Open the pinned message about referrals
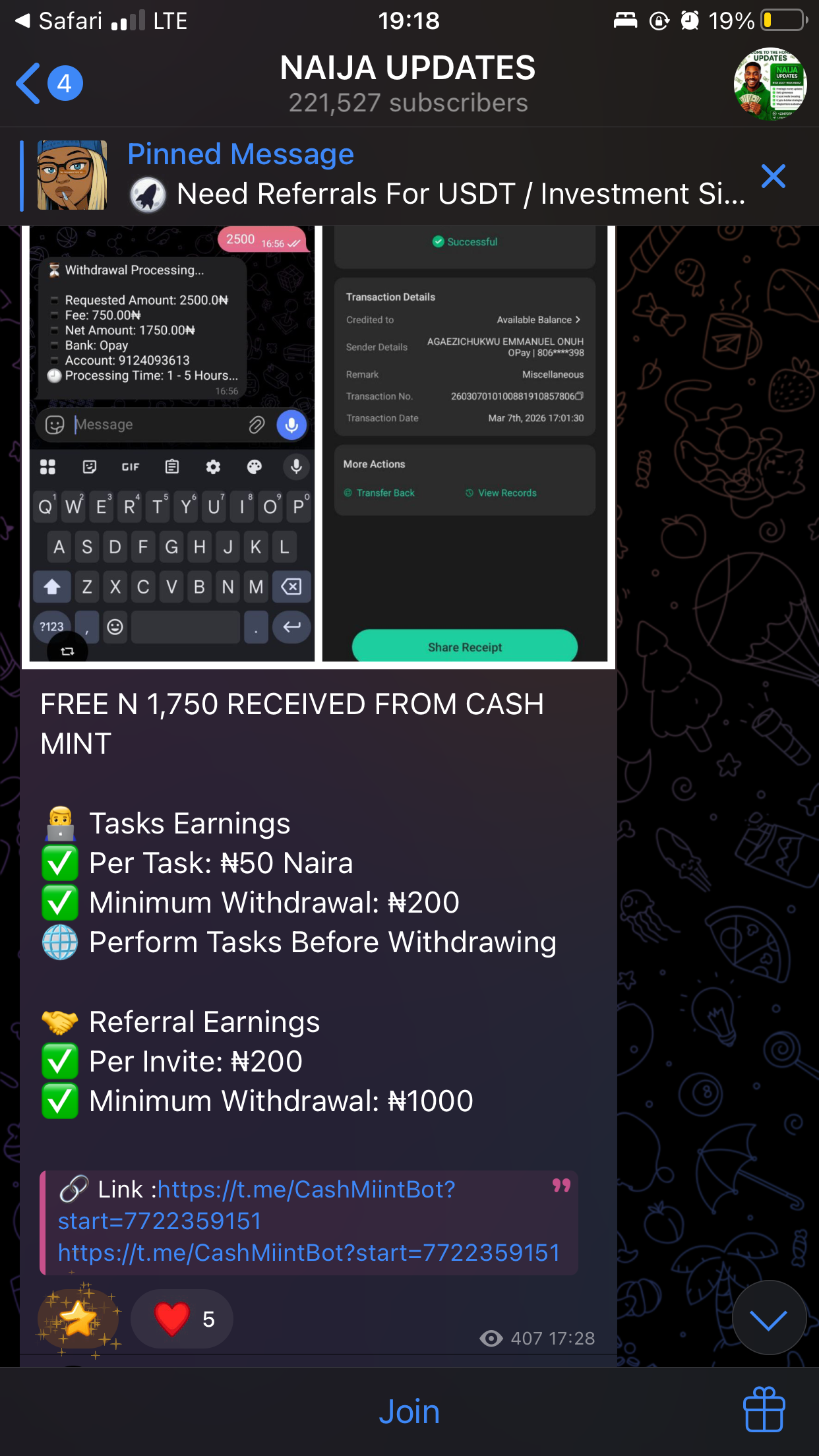 [435, 176]
